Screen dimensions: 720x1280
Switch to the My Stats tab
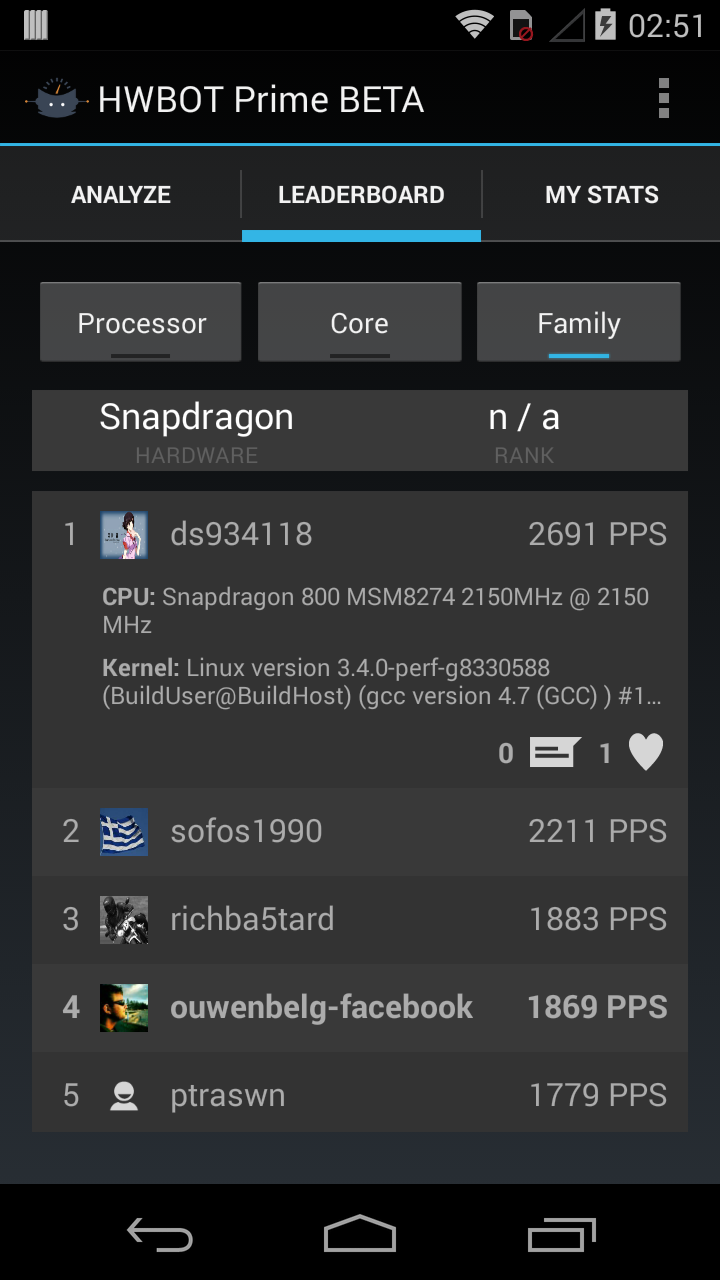601,195
